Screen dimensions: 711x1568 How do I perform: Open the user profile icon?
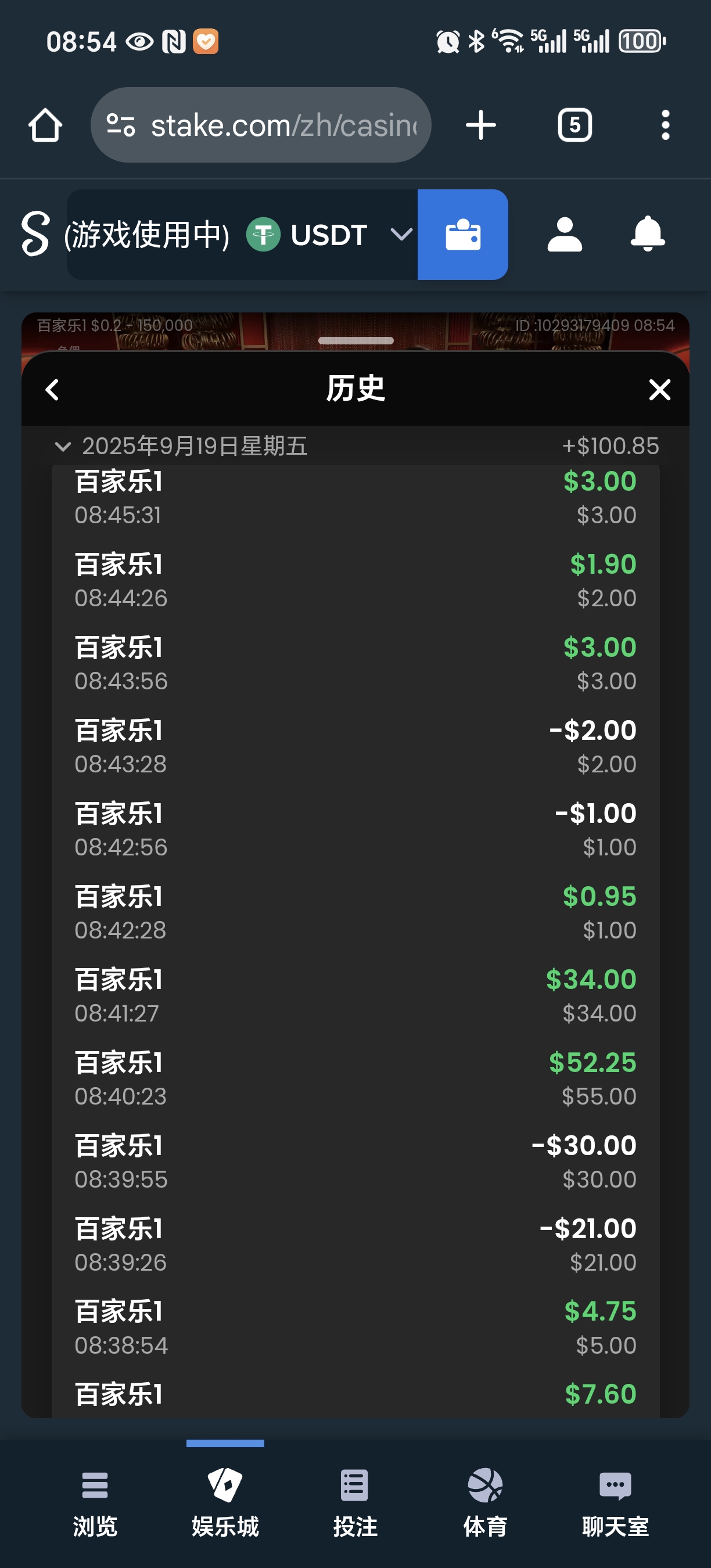point(564,235)
